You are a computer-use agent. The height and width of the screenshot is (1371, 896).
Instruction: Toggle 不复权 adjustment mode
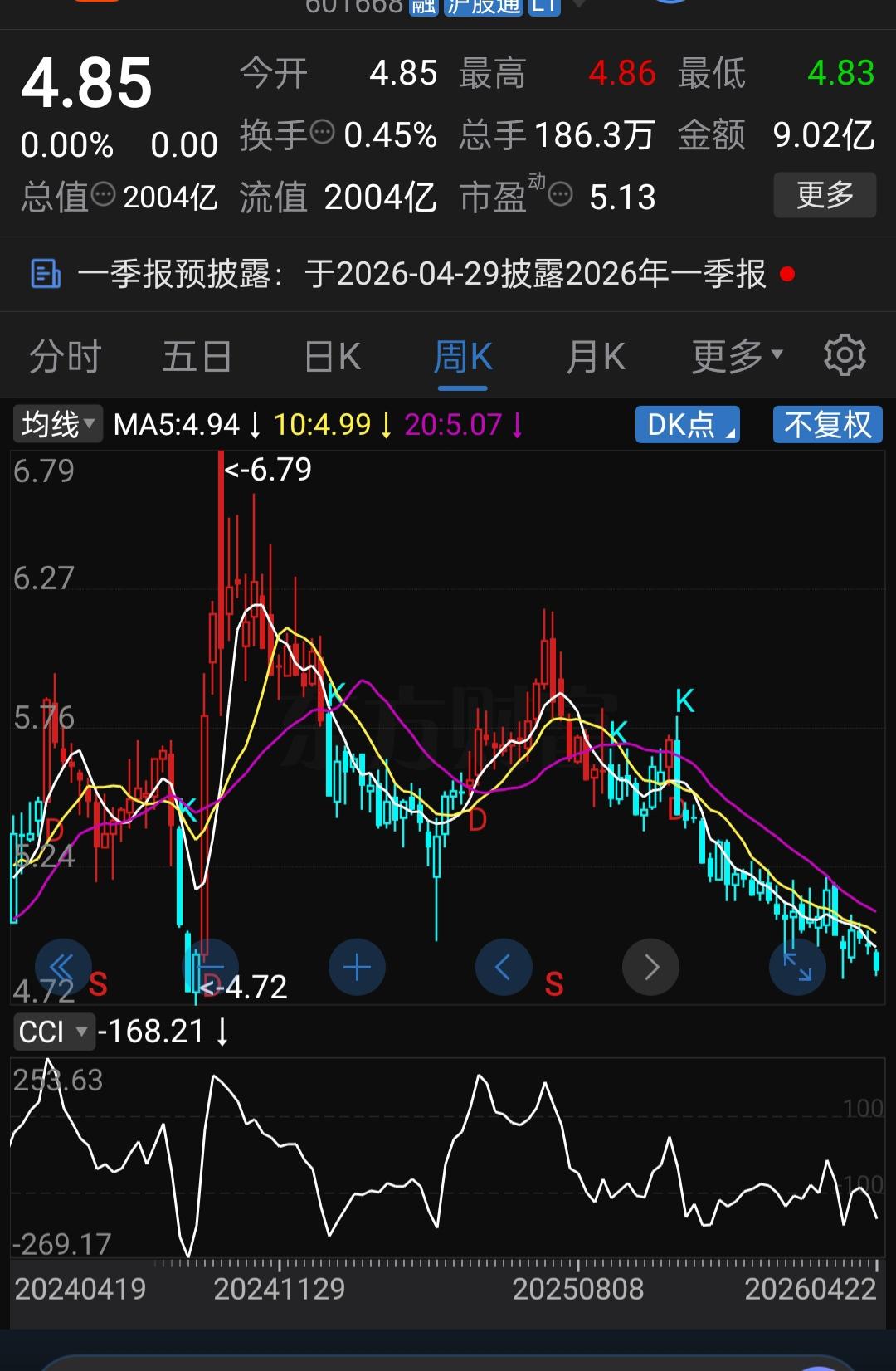(826, 424)
